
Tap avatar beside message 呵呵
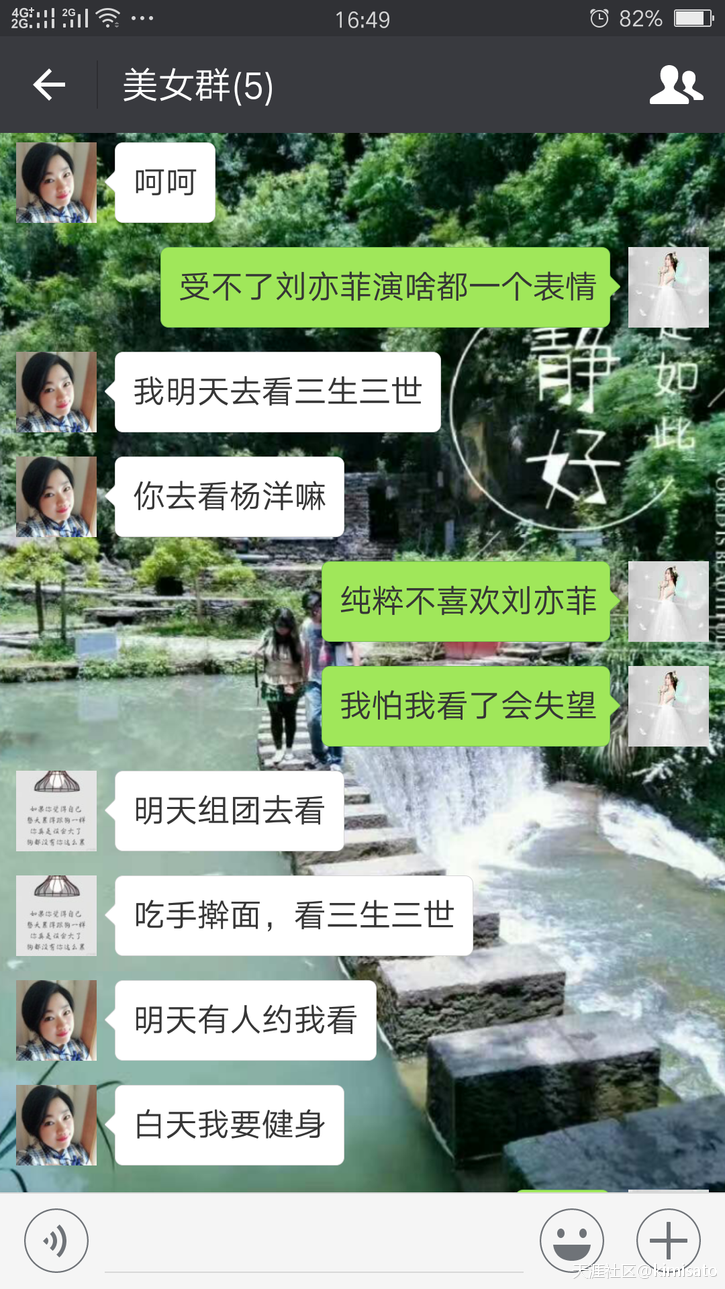pyautogui.click(x=56, y=182)
